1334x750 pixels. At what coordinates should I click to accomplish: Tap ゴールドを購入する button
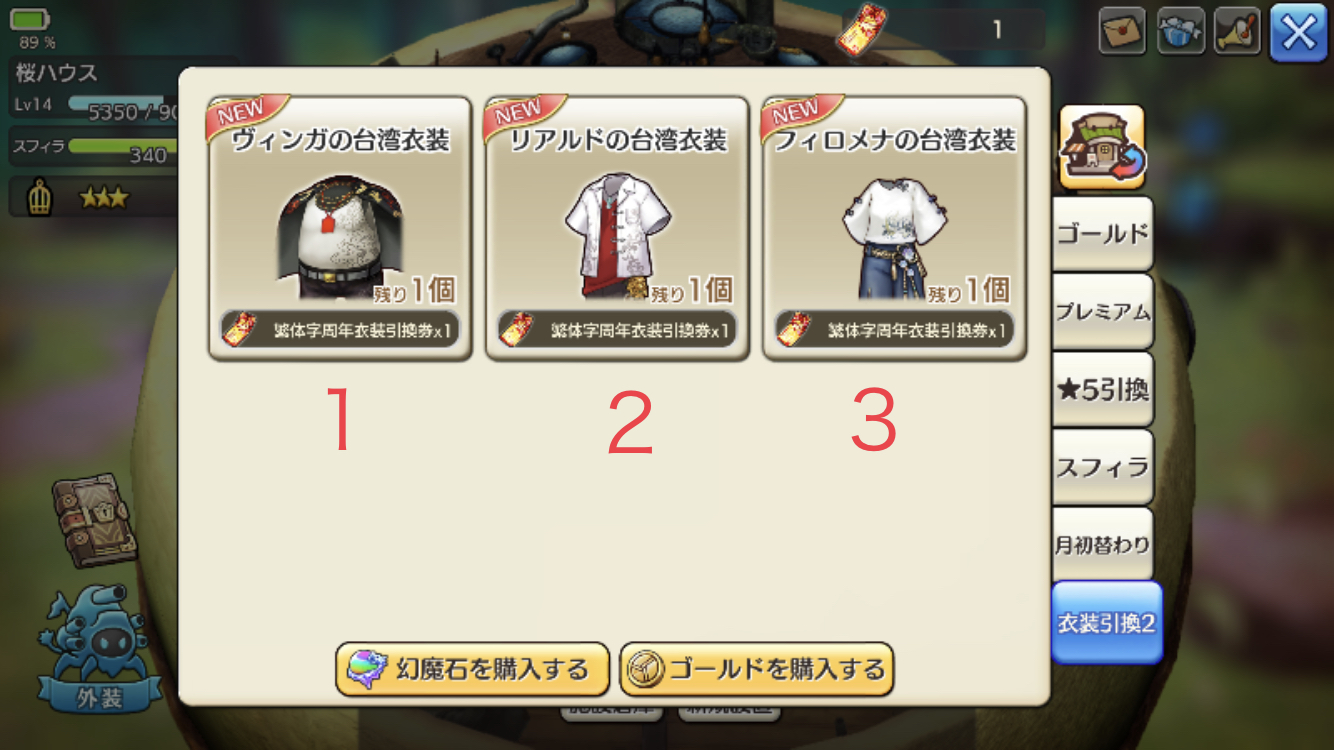pyautogui.click(x=756, y=669)
